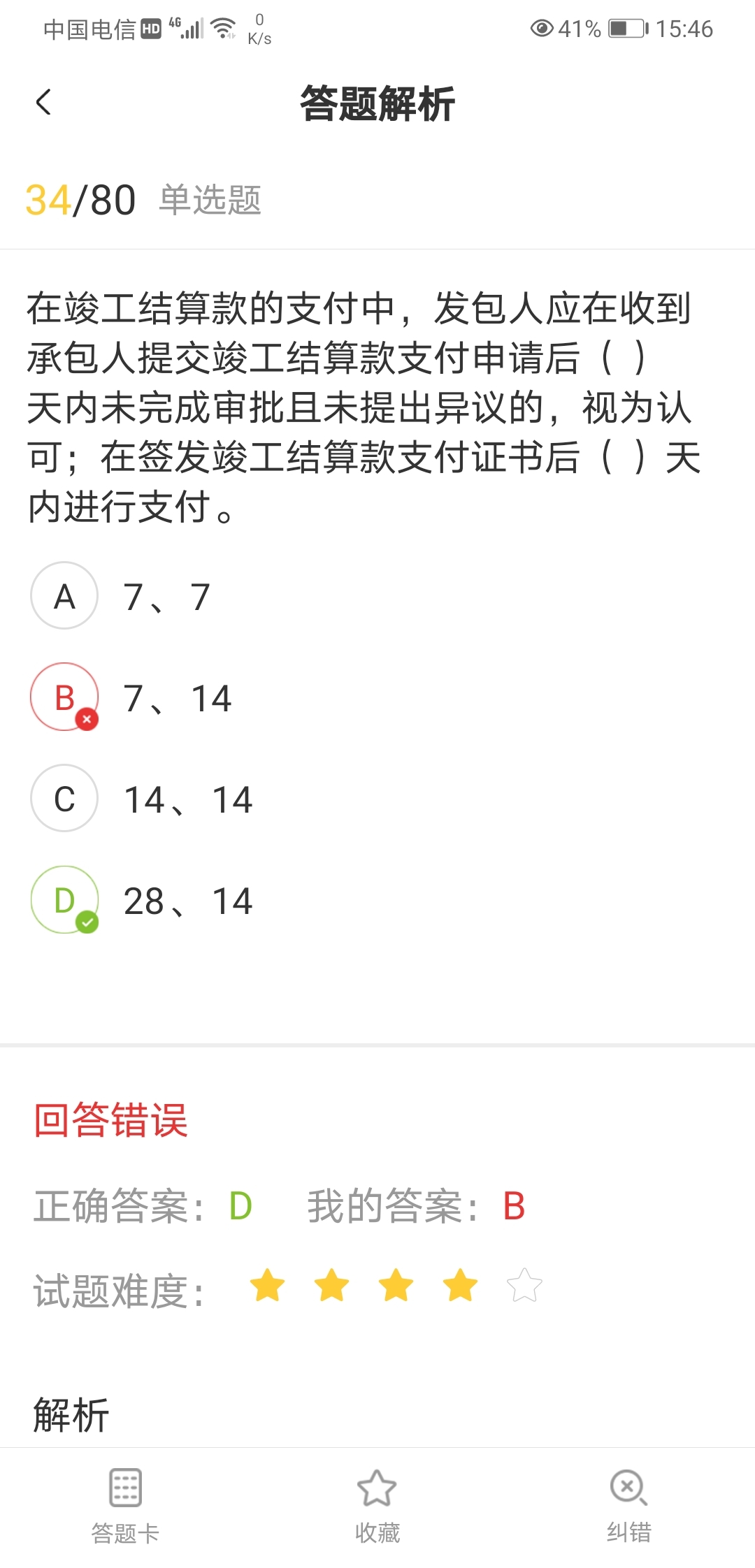Report an error via 纠错
Screen dimensions: 755x1568
pyautogui.click(x=629, y=1506)
